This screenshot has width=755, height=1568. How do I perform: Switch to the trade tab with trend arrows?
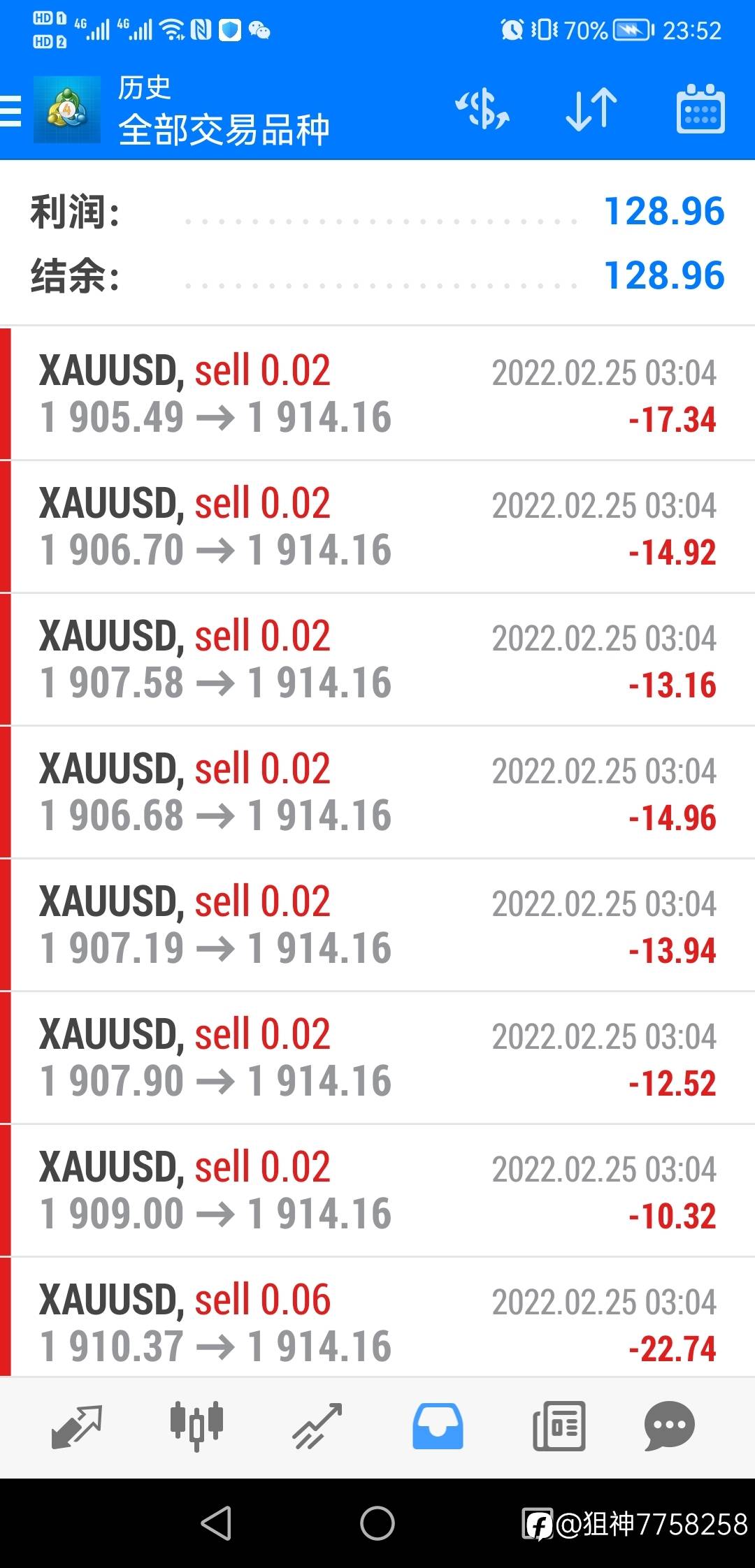(317, 1426)
